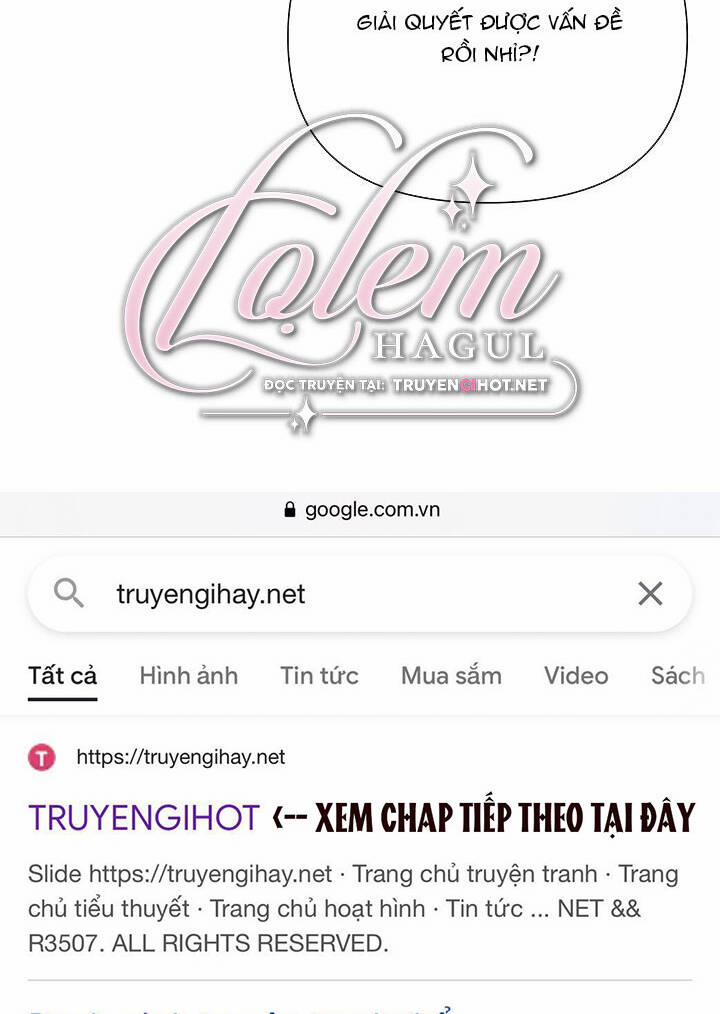Screen dimensions: 720x1014
Task: Select the Tất cả results tab
Action: pyautogui.click(x=62, y=675)
